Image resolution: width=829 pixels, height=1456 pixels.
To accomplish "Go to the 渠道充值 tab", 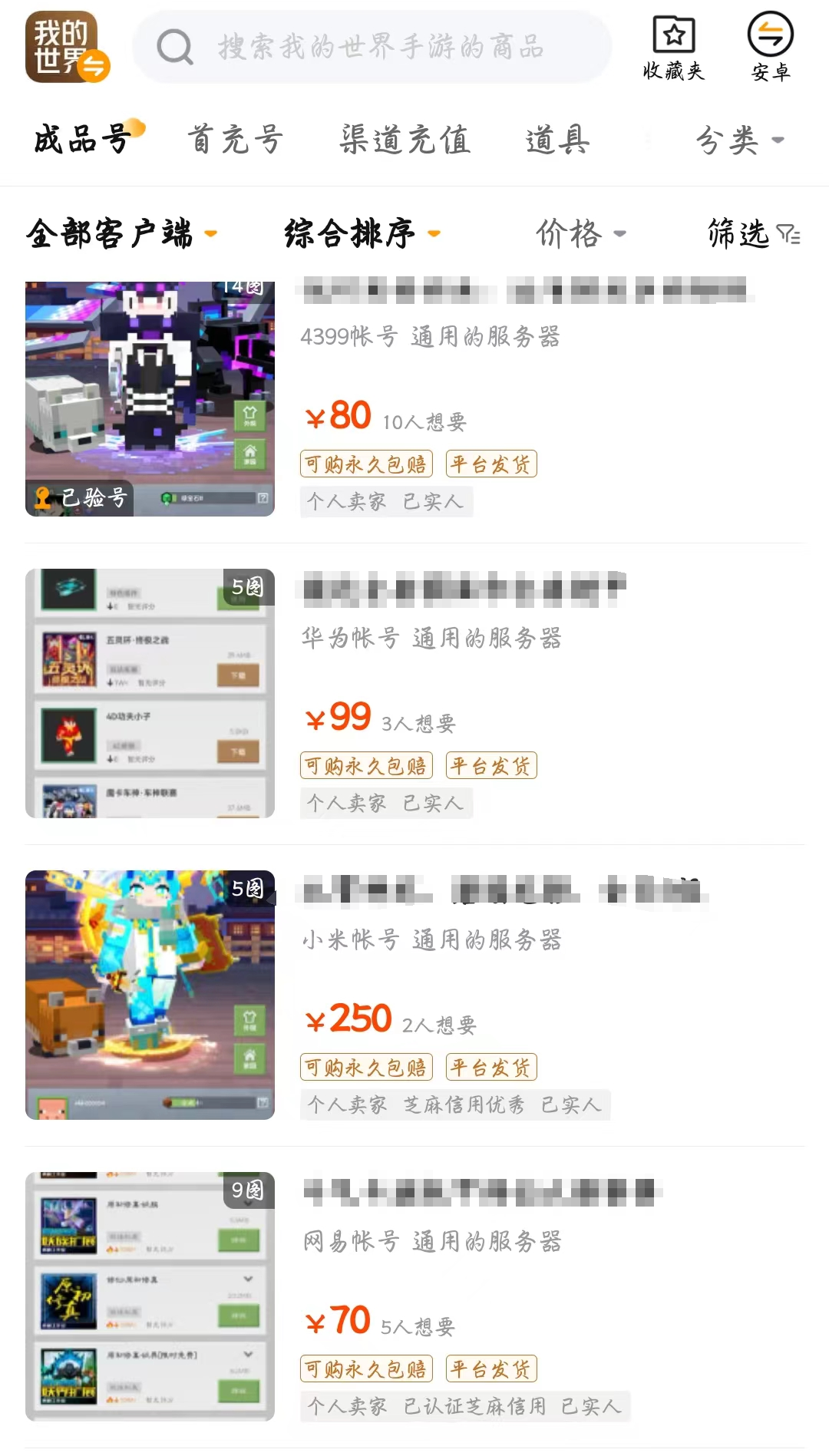I will (x=405, y=140).
